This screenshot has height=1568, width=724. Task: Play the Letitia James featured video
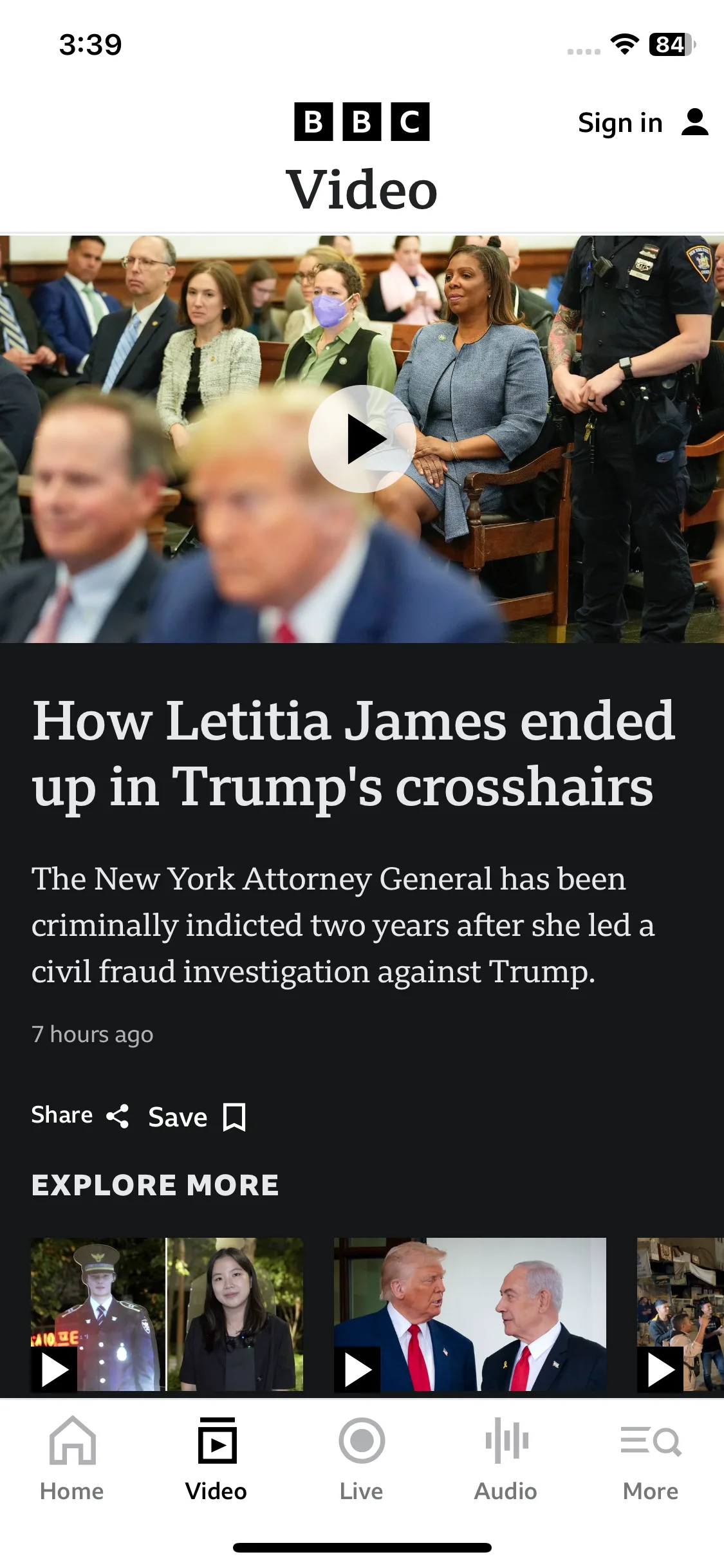[362, 439]
